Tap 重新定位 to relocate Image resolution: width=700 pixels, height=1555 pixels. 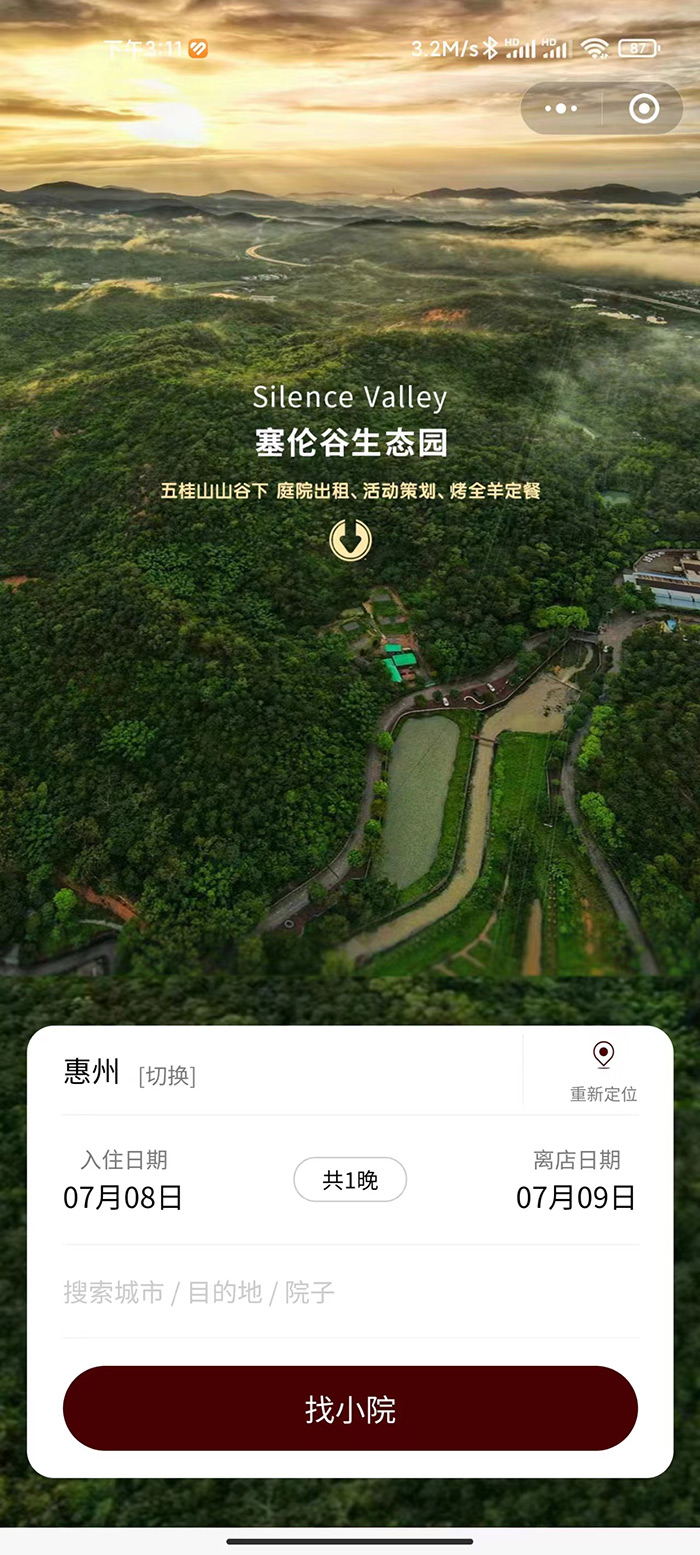(603, 1070)
